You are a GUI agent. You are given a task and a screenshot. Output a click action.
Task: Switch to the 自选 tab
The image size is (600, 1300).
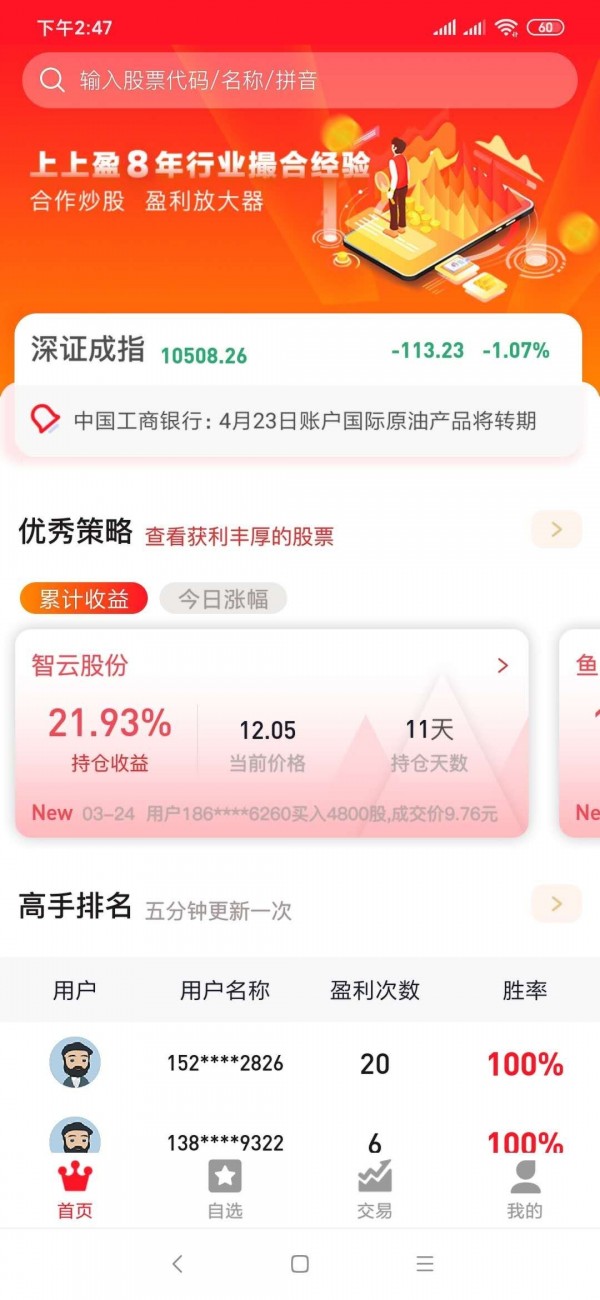click(225, 1190)
